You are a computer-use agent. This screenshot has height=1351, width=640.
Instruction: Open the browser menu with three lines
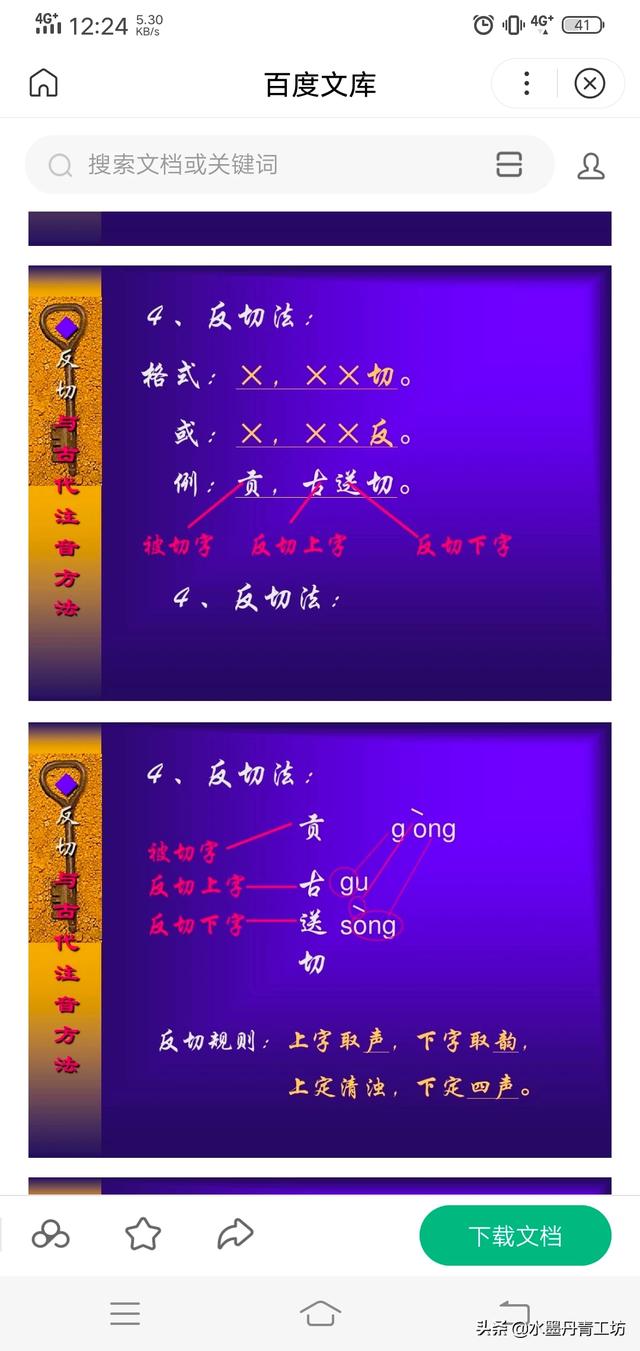[x=125, y=1313]
